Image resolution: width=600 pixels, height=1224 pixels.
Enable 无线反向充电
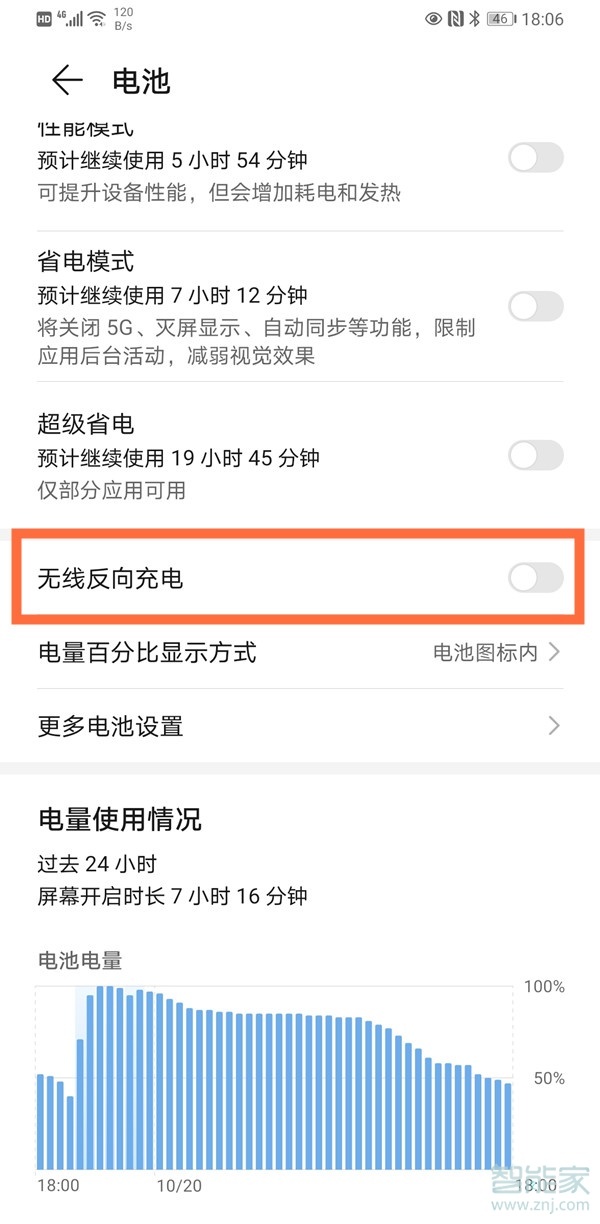(535, 578)
